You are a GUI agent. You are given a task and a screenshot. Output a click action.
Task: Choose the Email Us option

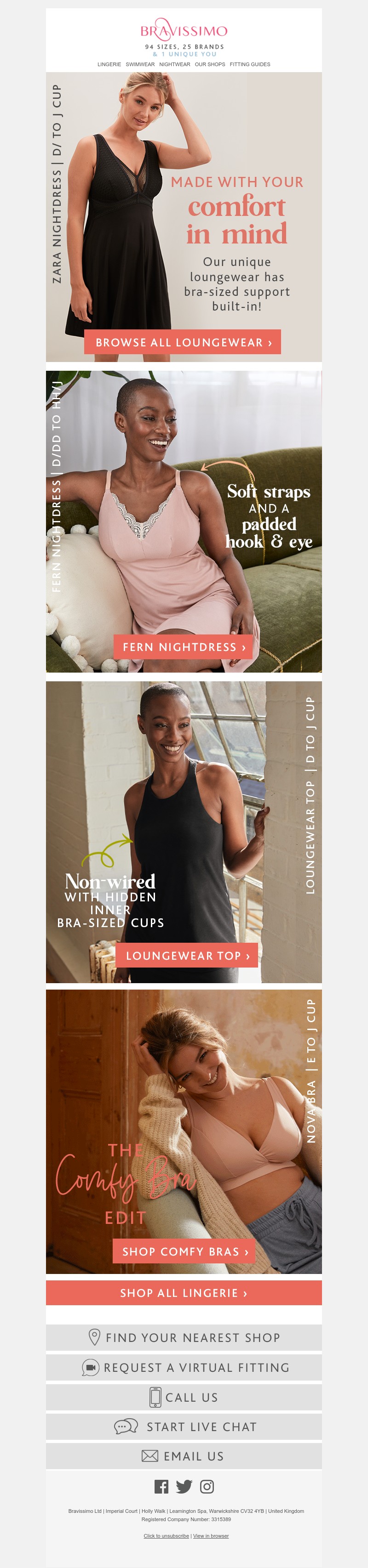click(184, 1456)
